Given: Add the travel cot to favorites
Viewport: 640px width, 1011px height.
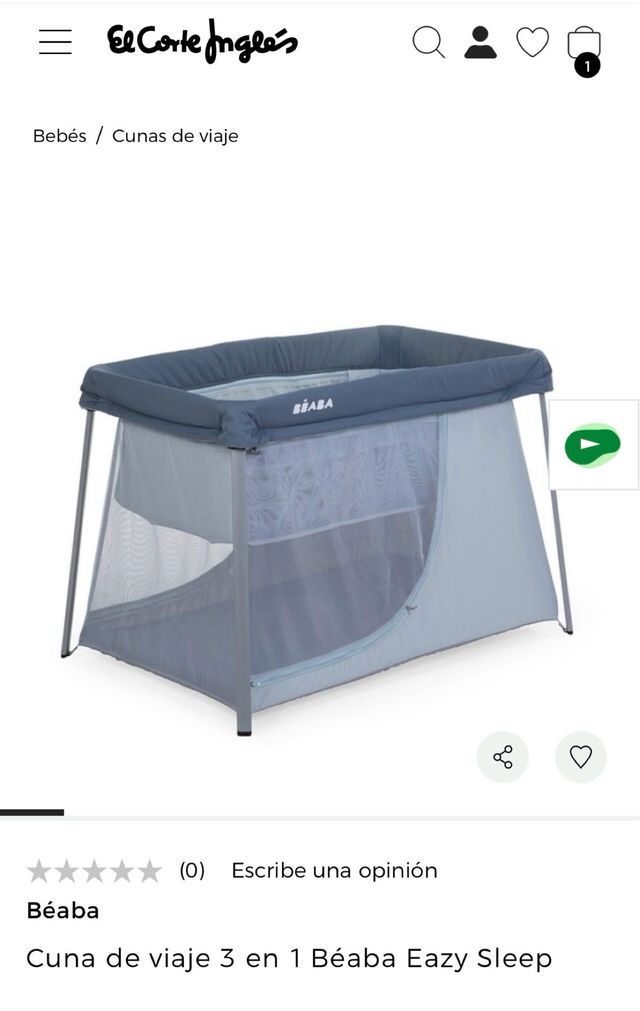Looking at the screenshot, I should click(x=581, y=757).
